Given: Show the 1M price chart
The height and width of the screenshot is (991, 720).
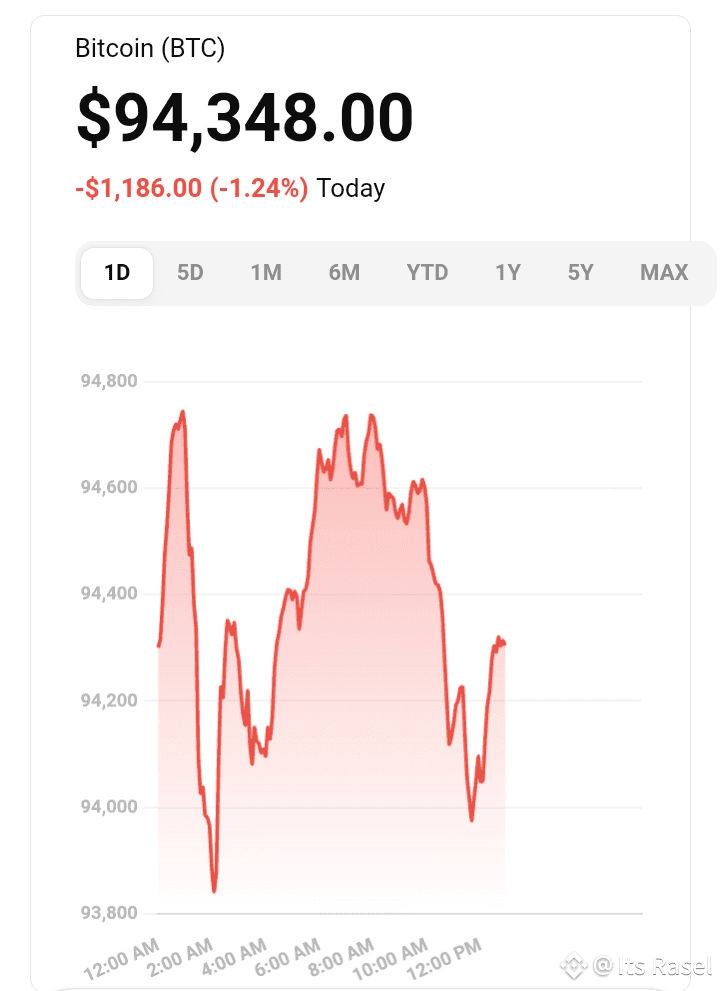Looking at the screenshot, I should (266, 272).
